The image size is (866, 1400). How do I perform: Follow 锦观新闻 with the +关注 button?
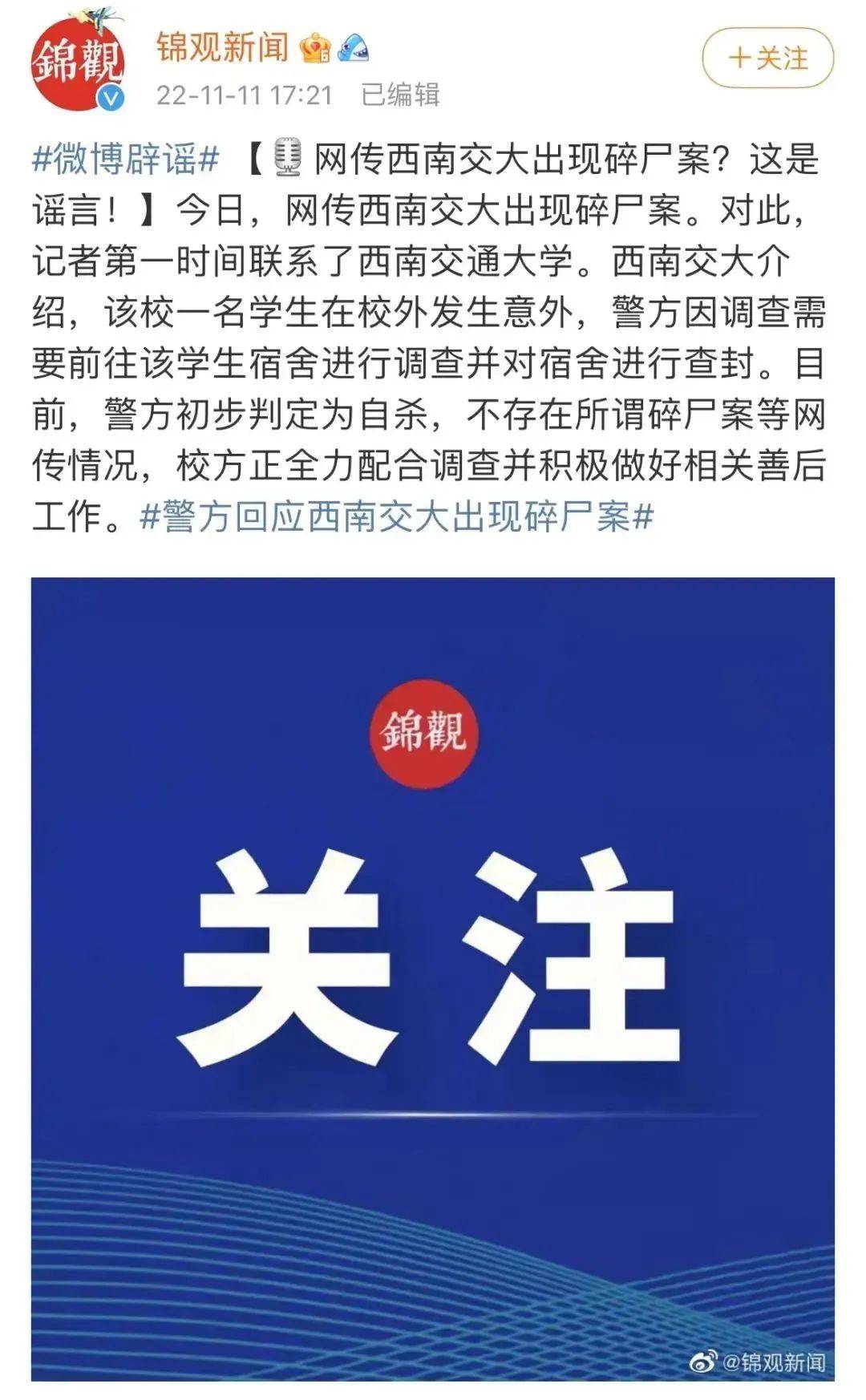click(767, 58)
